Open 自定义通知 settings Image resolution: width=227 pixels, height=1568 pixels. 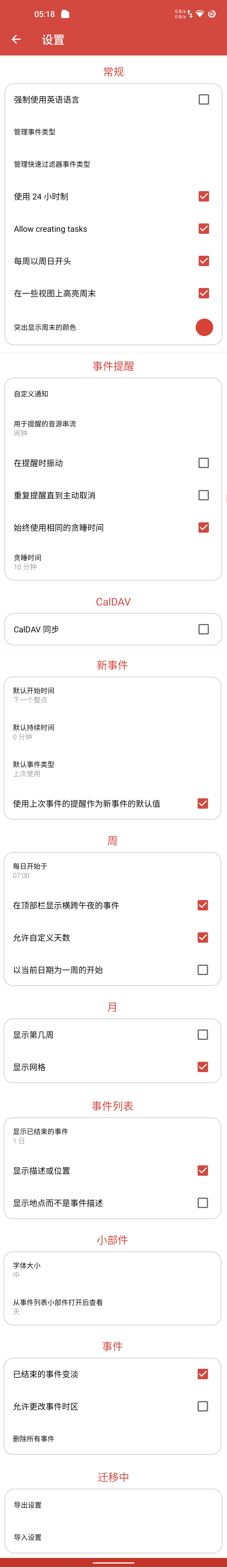click(31, 394)
